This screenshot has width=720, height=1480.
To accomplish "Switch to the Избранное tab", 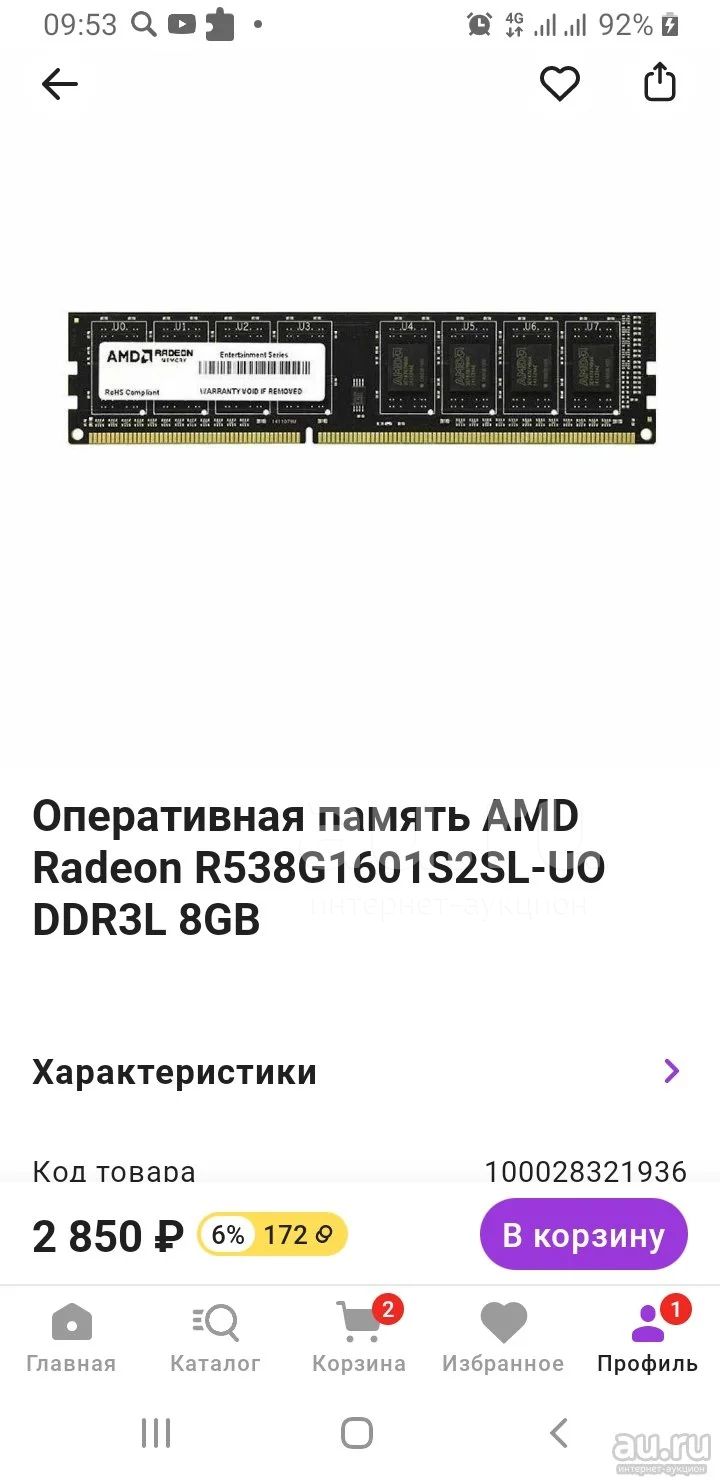I will 503,1338.
